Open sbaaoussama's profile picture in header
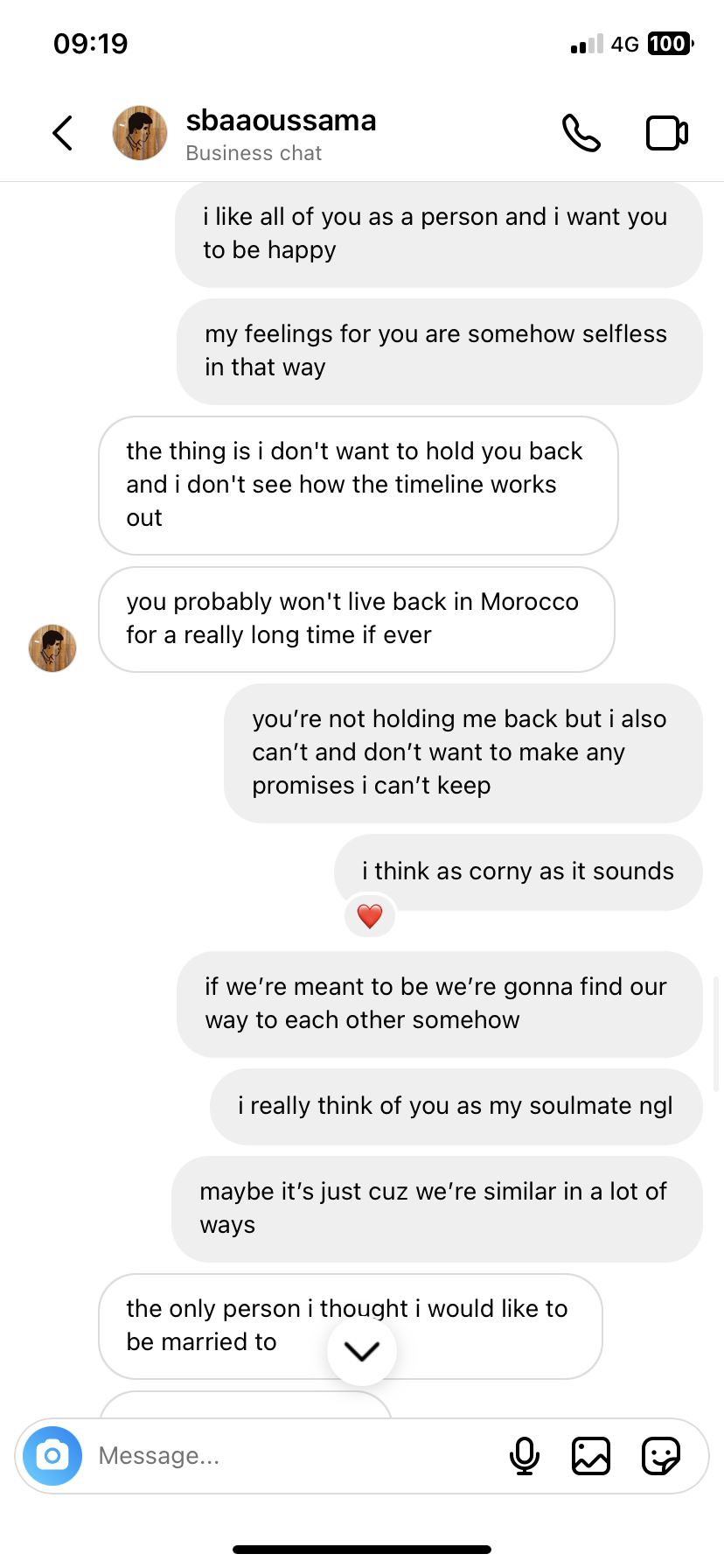The height and width of the screenshot is (1568, 724). [x=140, y=134]
